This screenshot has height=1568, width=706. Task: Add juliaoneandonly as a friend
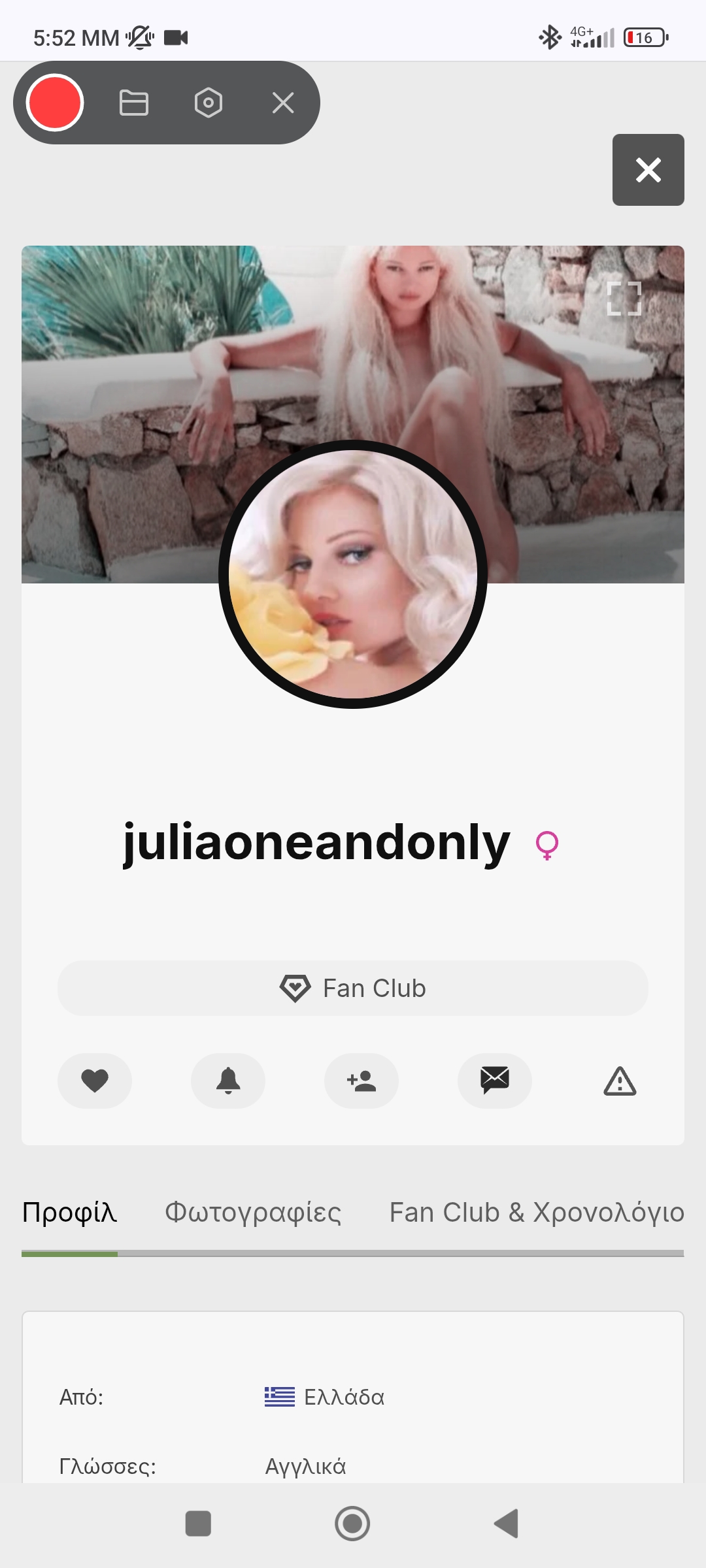coord(361,1081)
